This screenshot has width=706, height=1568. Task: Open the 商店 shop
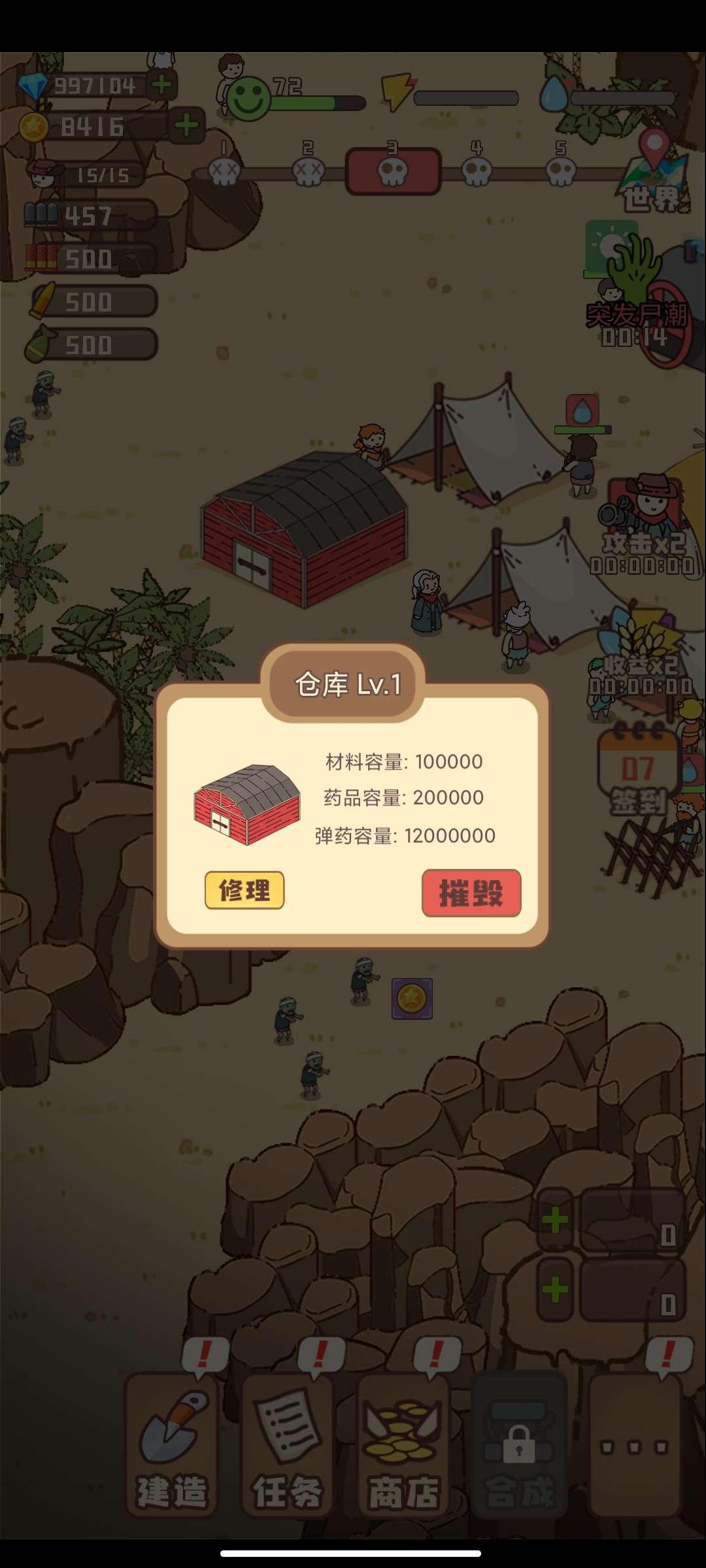point(403,1444)
